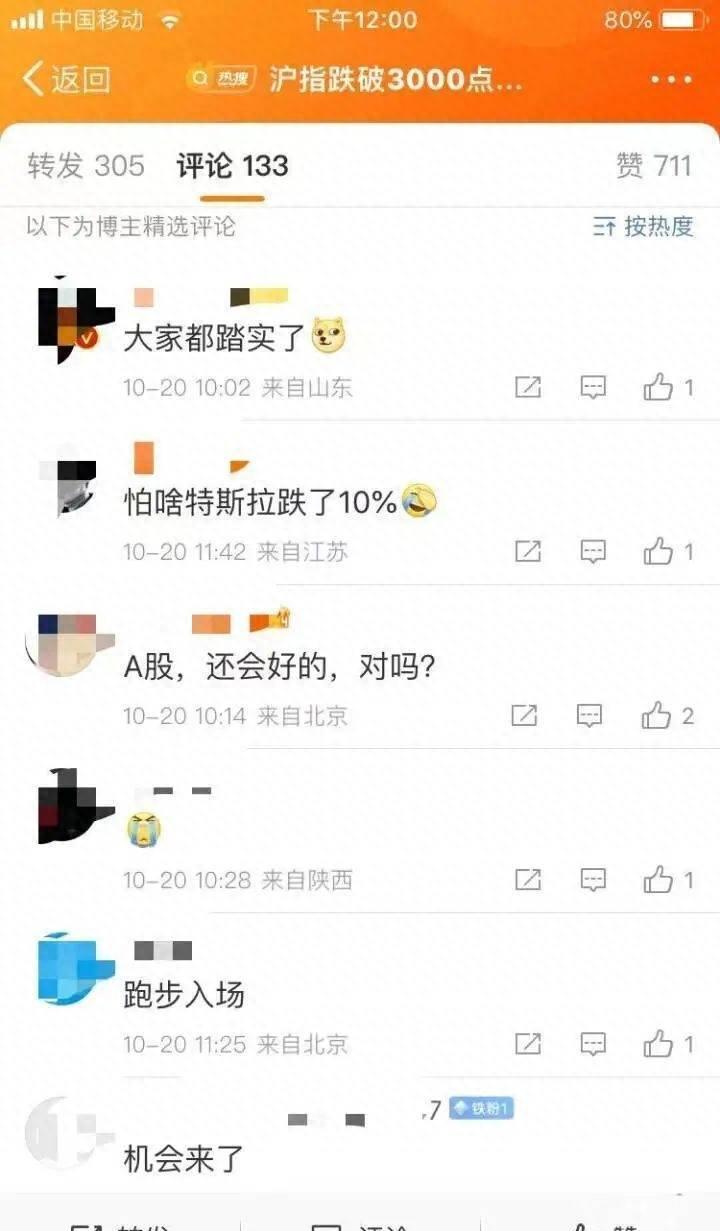Reply to the 怕啥特斯拉跌了10% comment

pos(594,551)
